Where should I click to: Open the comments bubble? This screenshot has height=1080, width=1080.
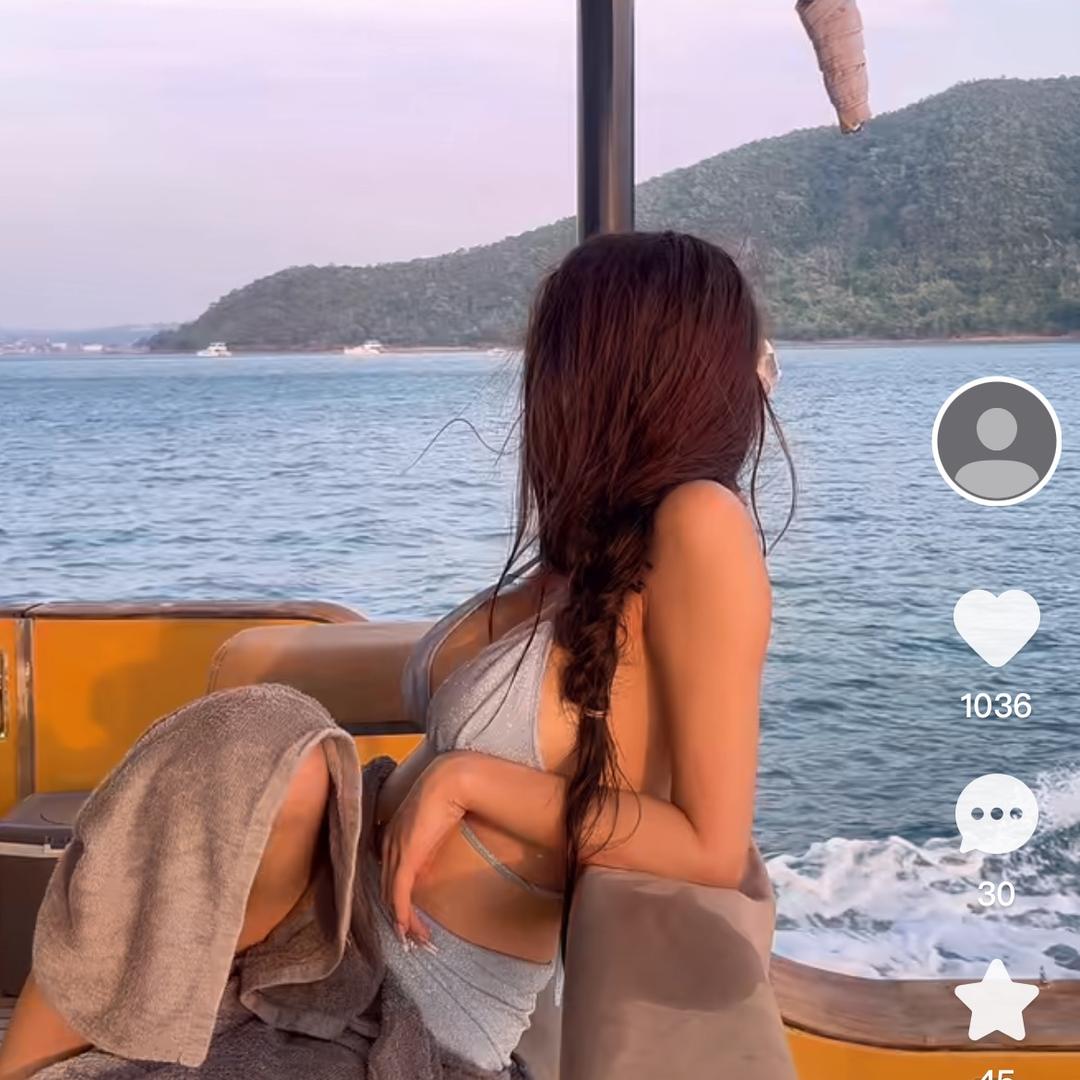point(996,814)
